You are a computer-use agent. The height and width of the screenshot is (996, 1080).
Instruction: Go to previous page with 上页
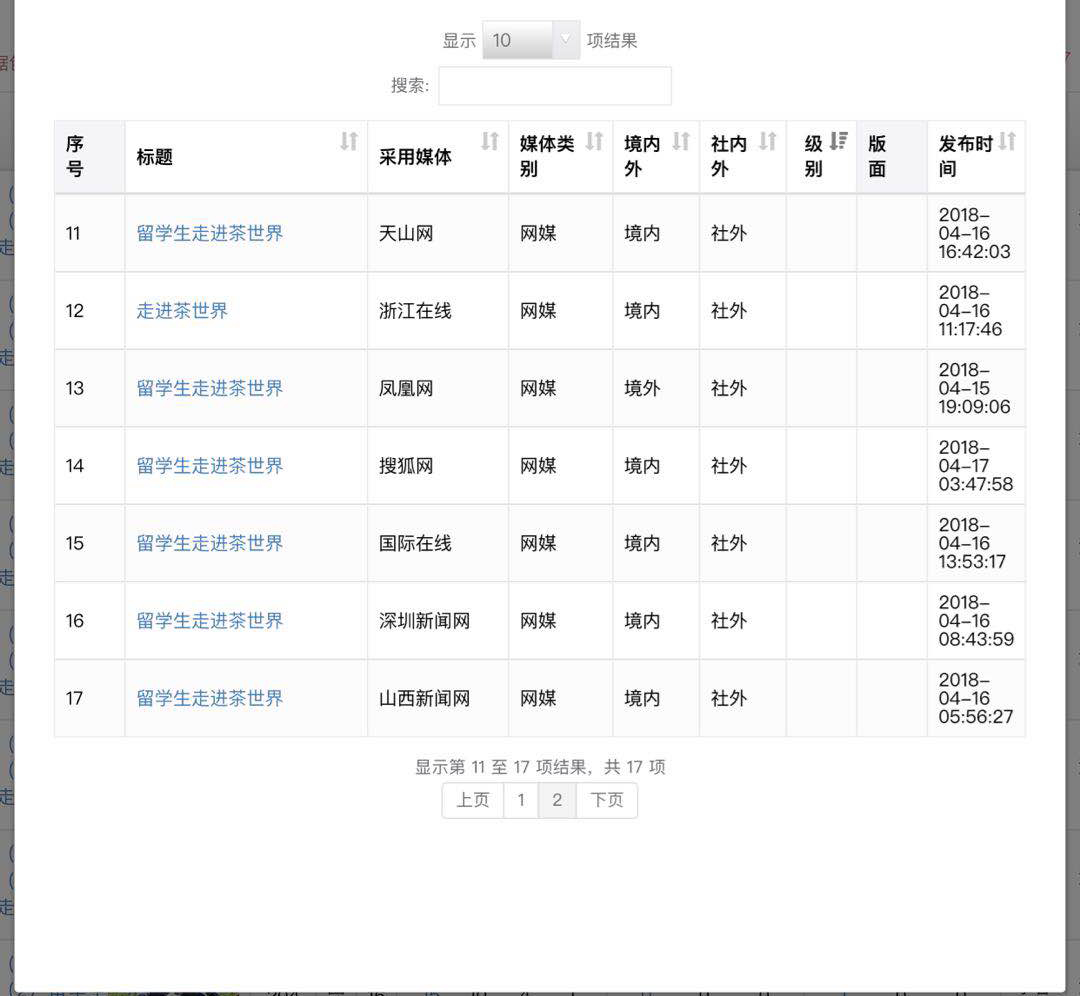click(x=473, y=800)
